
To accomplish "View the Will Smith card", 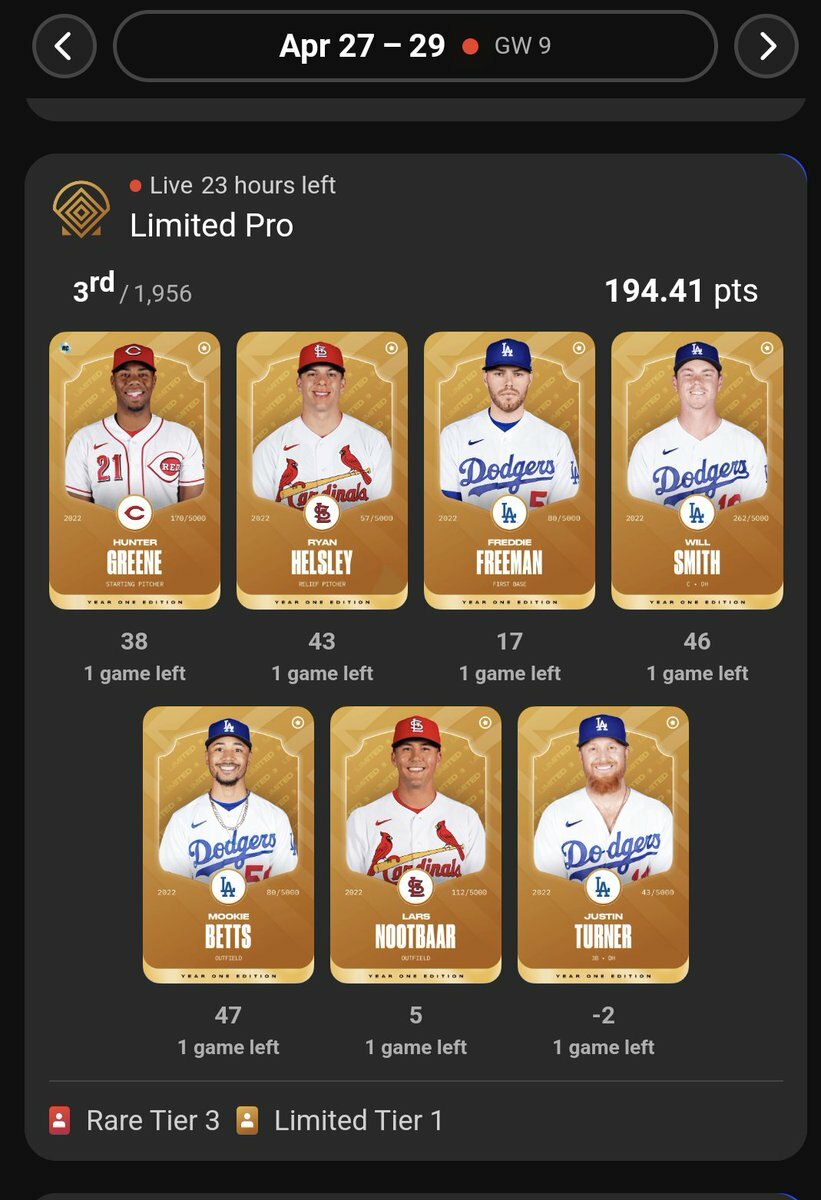I will pyautogui.click(x=697, y=470).
